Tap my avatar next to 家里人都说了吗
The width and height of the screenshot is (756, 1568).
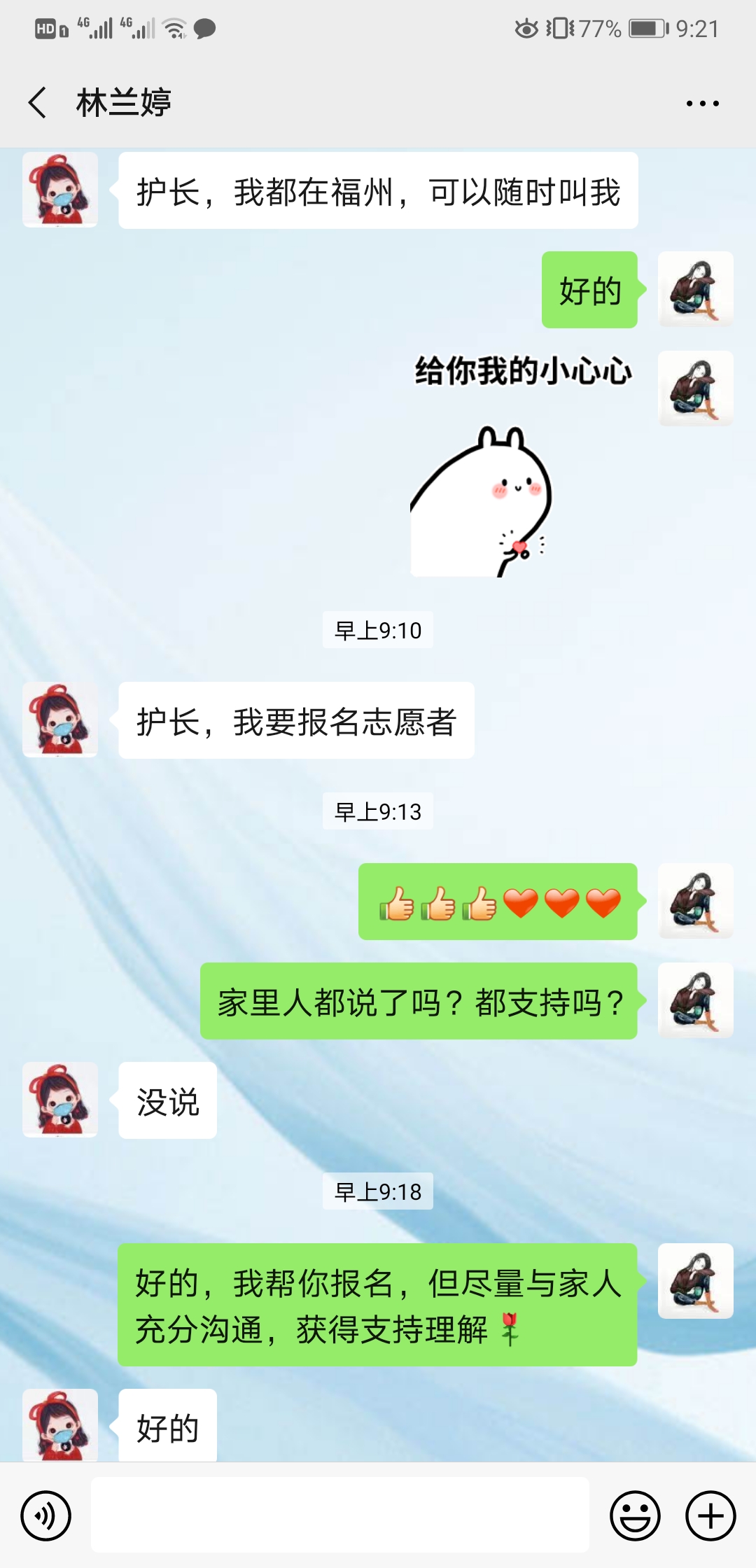click(x=695, y=1000)
